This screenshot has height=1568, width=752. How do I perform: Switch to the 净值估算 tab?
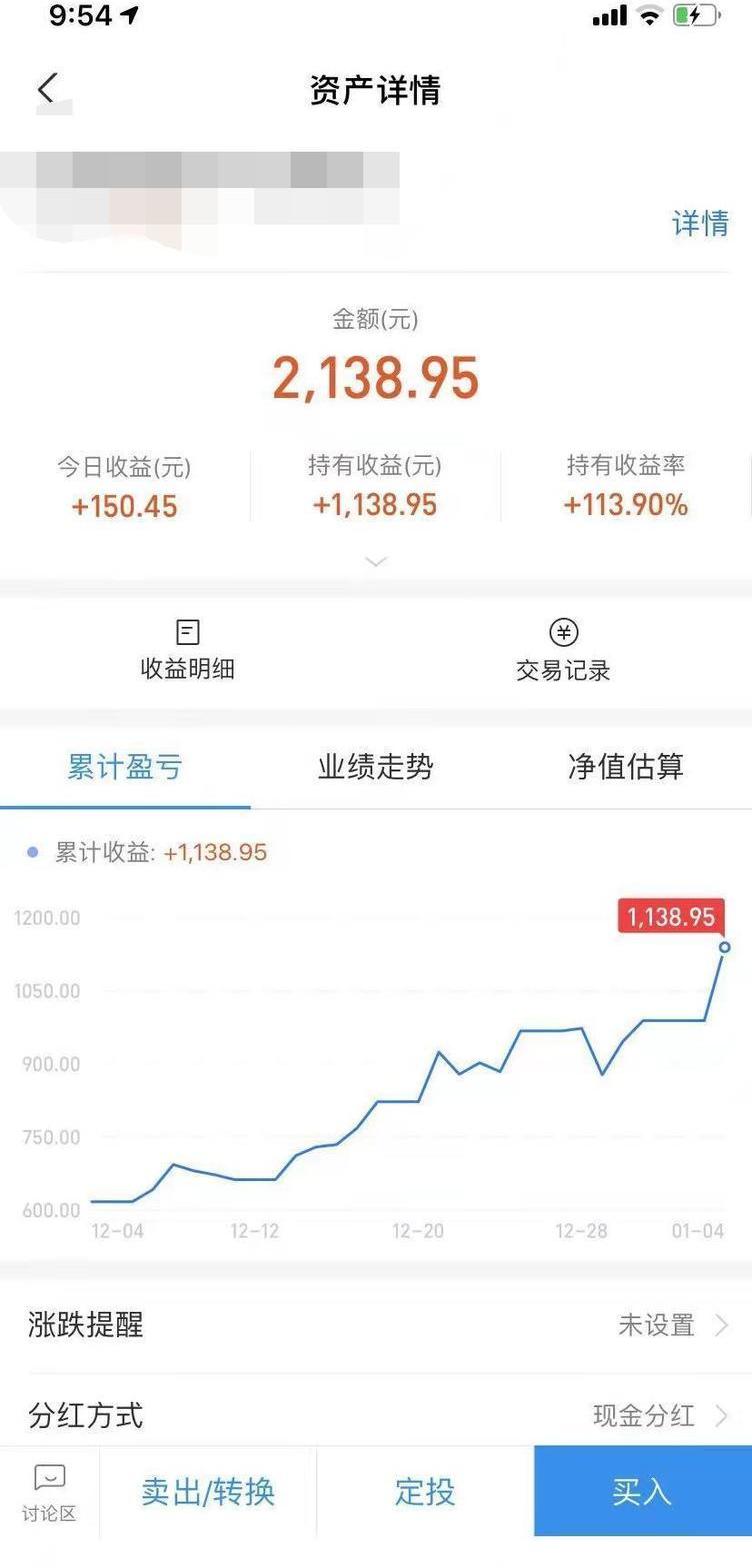(626, 767)
